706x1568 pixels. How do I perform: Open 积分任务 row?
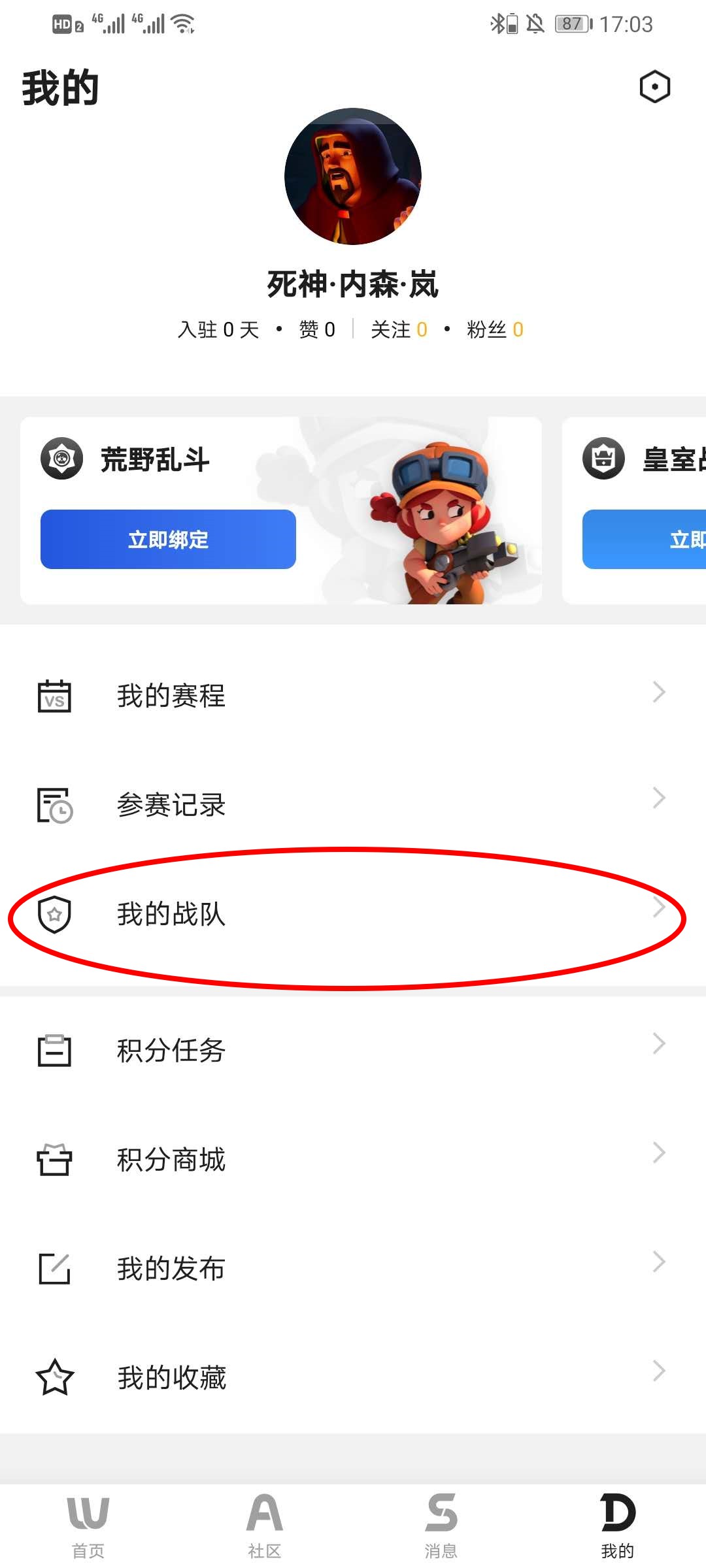coord(353,1051)
